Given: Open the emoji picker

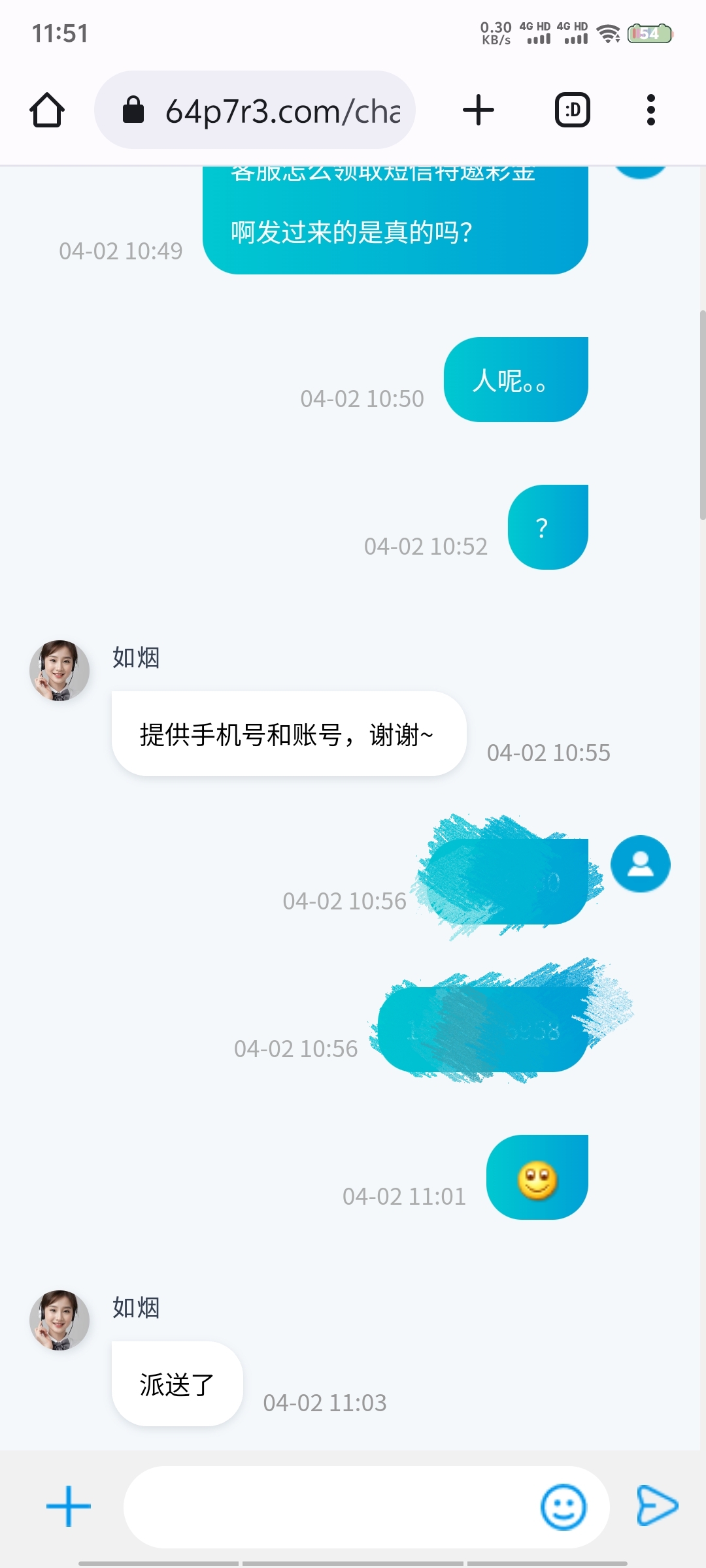Looking at the screenshot, I should click(563, 1507).
